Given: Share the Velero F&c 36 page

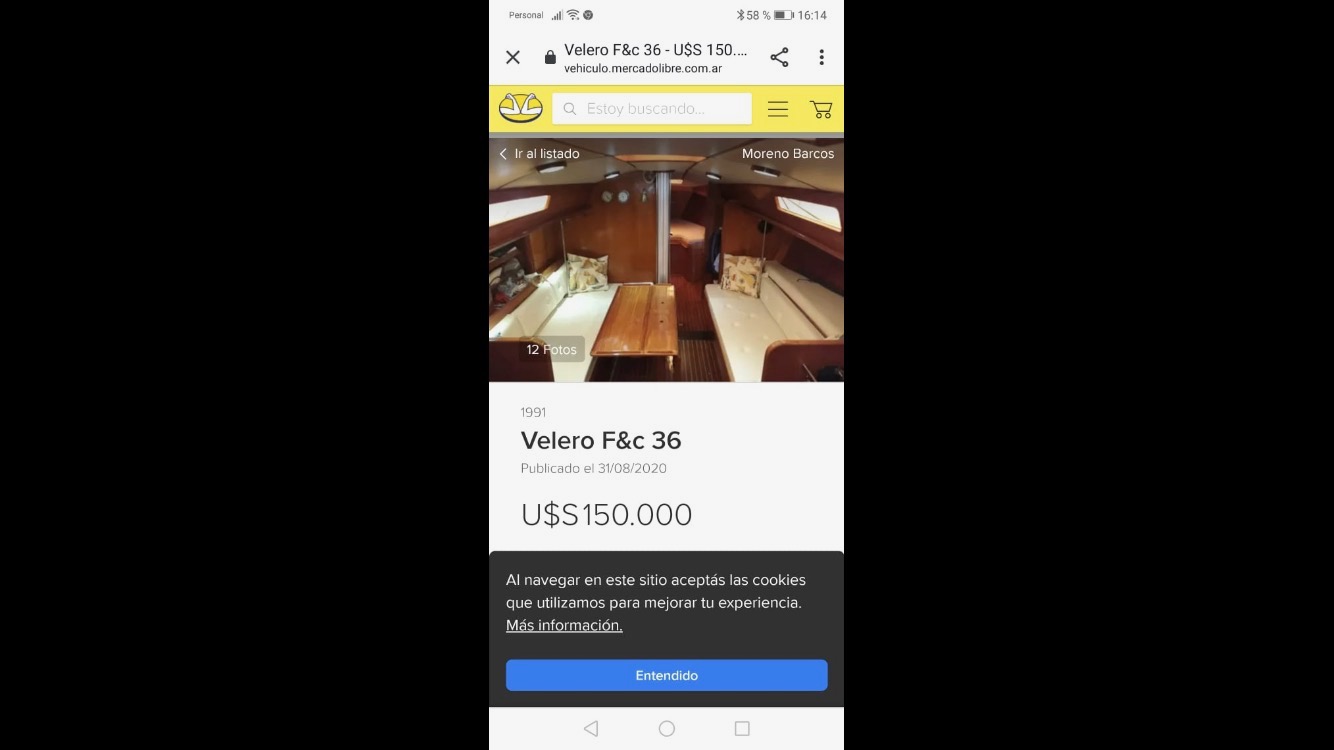Looking at the screenshot, I should (x=779, y=58).
